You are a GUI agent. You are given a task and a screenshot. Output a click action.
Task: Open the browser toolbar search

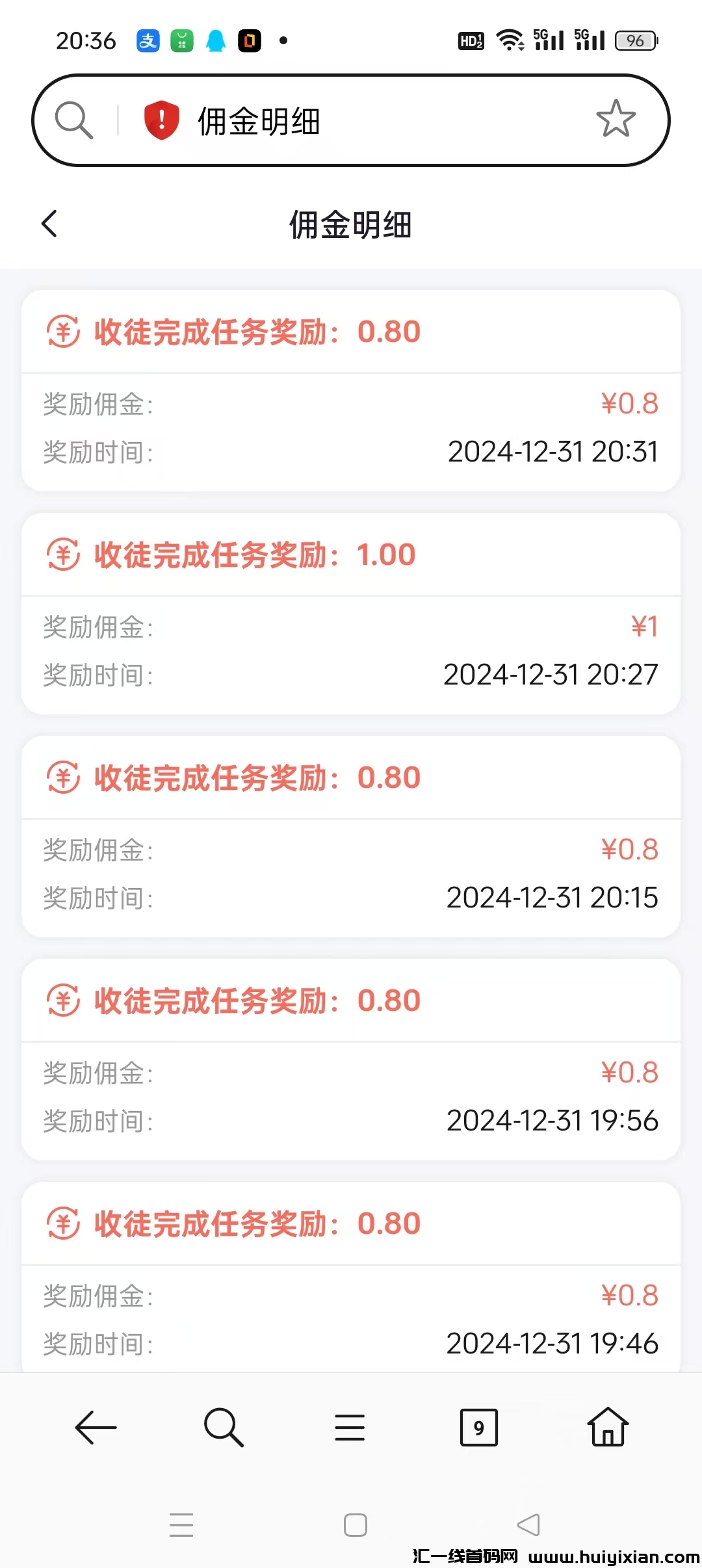tap(223, 1428)
